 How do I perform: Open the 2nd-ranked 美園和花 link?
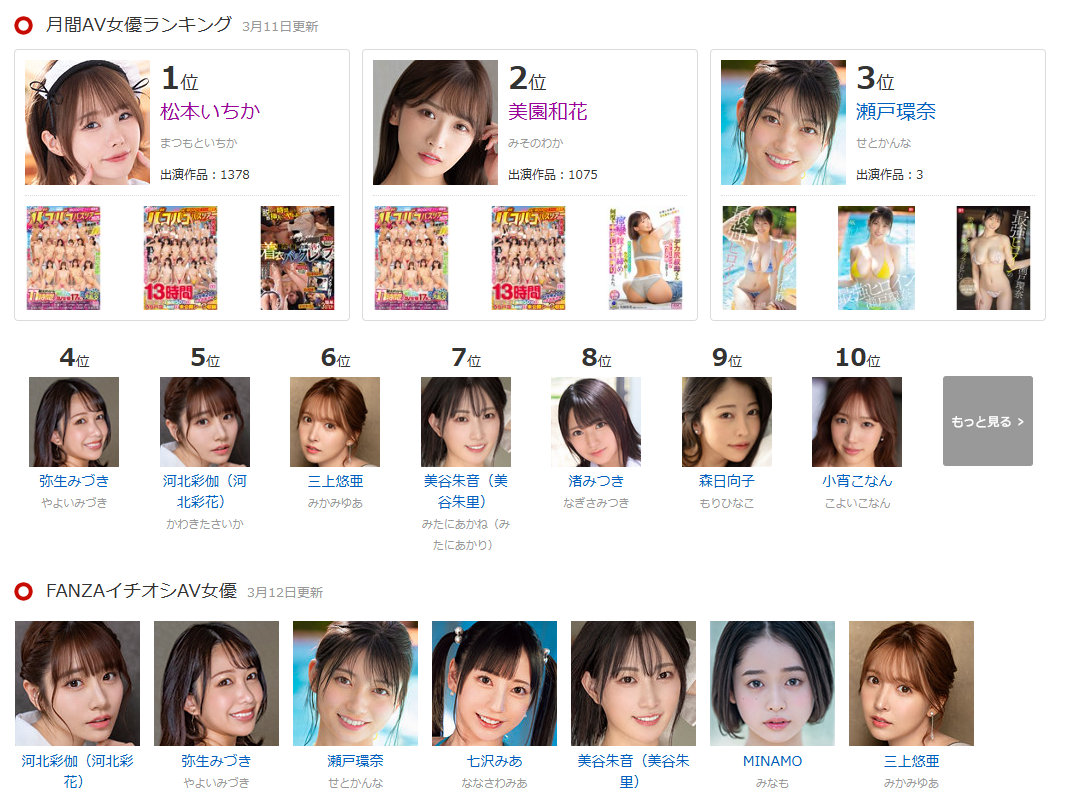pyautogui.click(x=548, y=111)
